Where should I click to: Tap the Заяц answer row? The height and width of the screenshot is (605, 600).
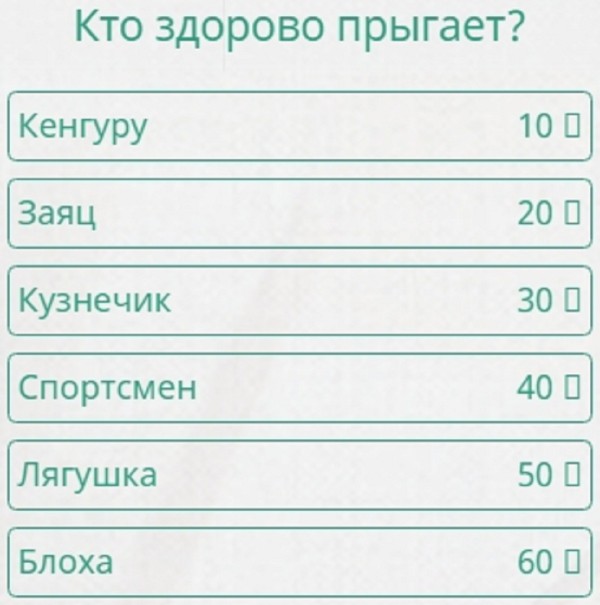point(299,213)
